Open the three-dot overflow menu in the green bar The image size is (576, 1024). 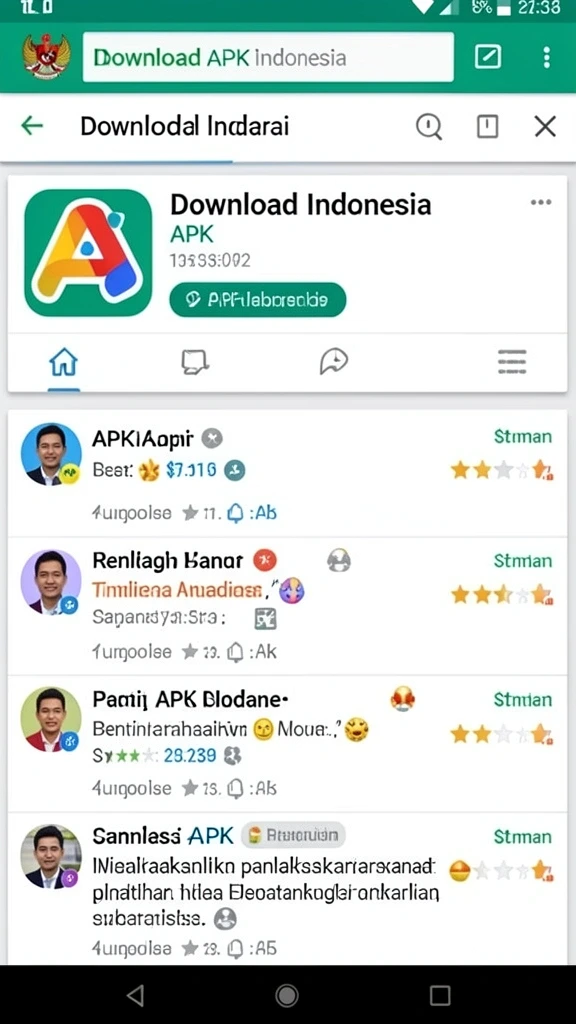pos(547,57)
